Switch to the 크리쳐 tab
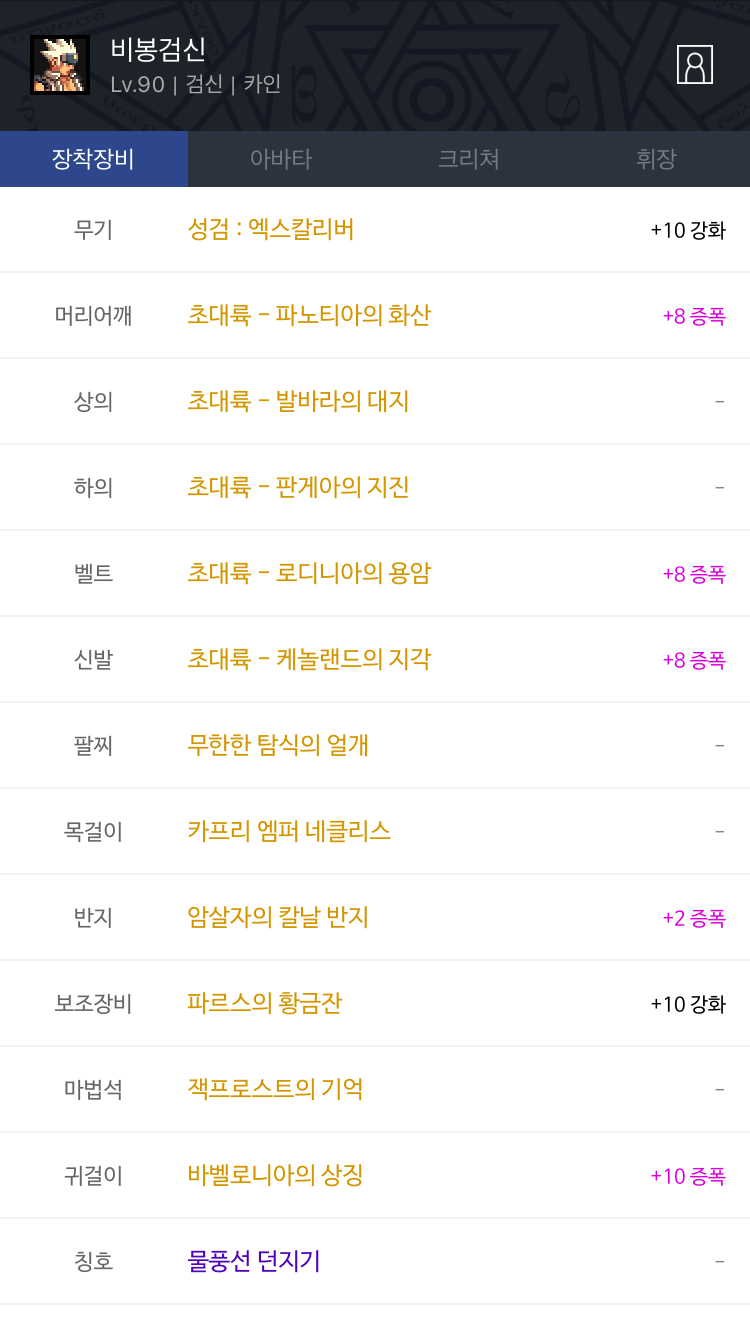 [x=468, y=159]
